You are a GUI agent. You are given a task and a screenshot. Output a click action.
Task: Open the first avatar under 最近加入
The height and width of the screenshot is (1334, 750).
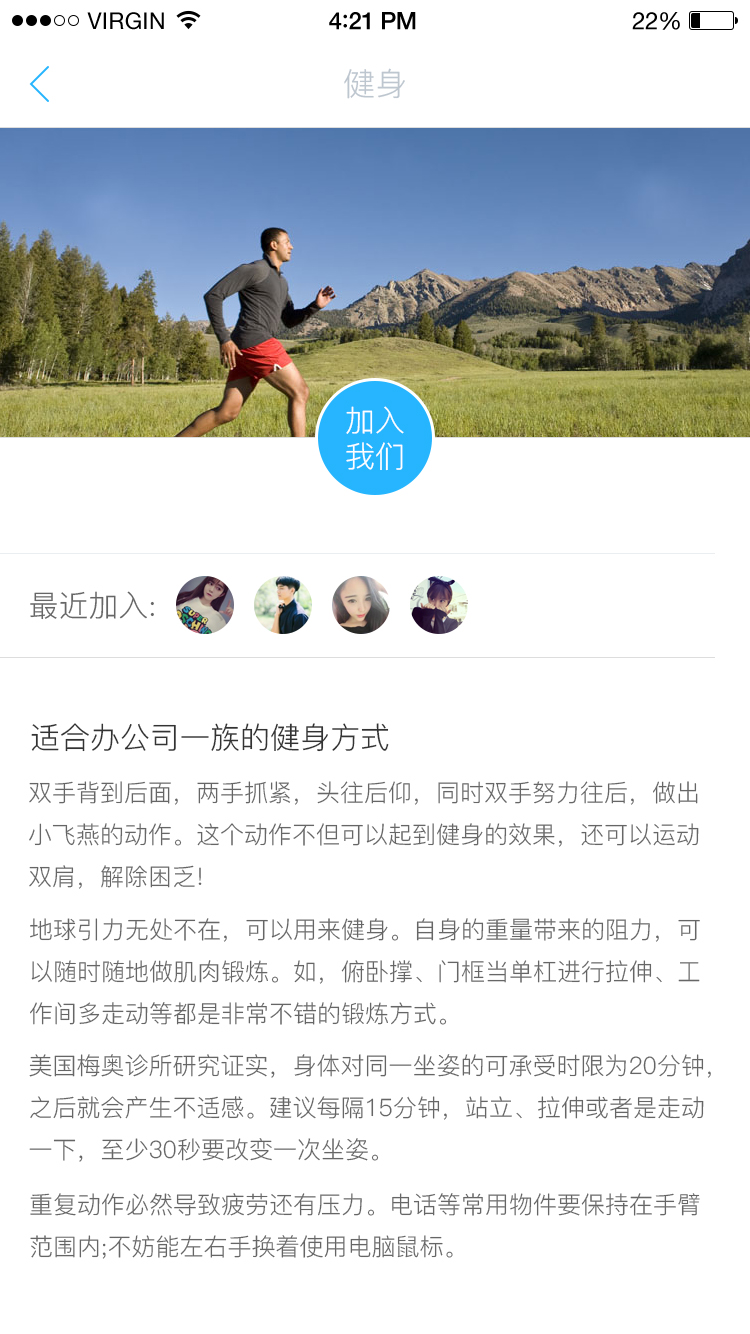(x=205, y=605)
